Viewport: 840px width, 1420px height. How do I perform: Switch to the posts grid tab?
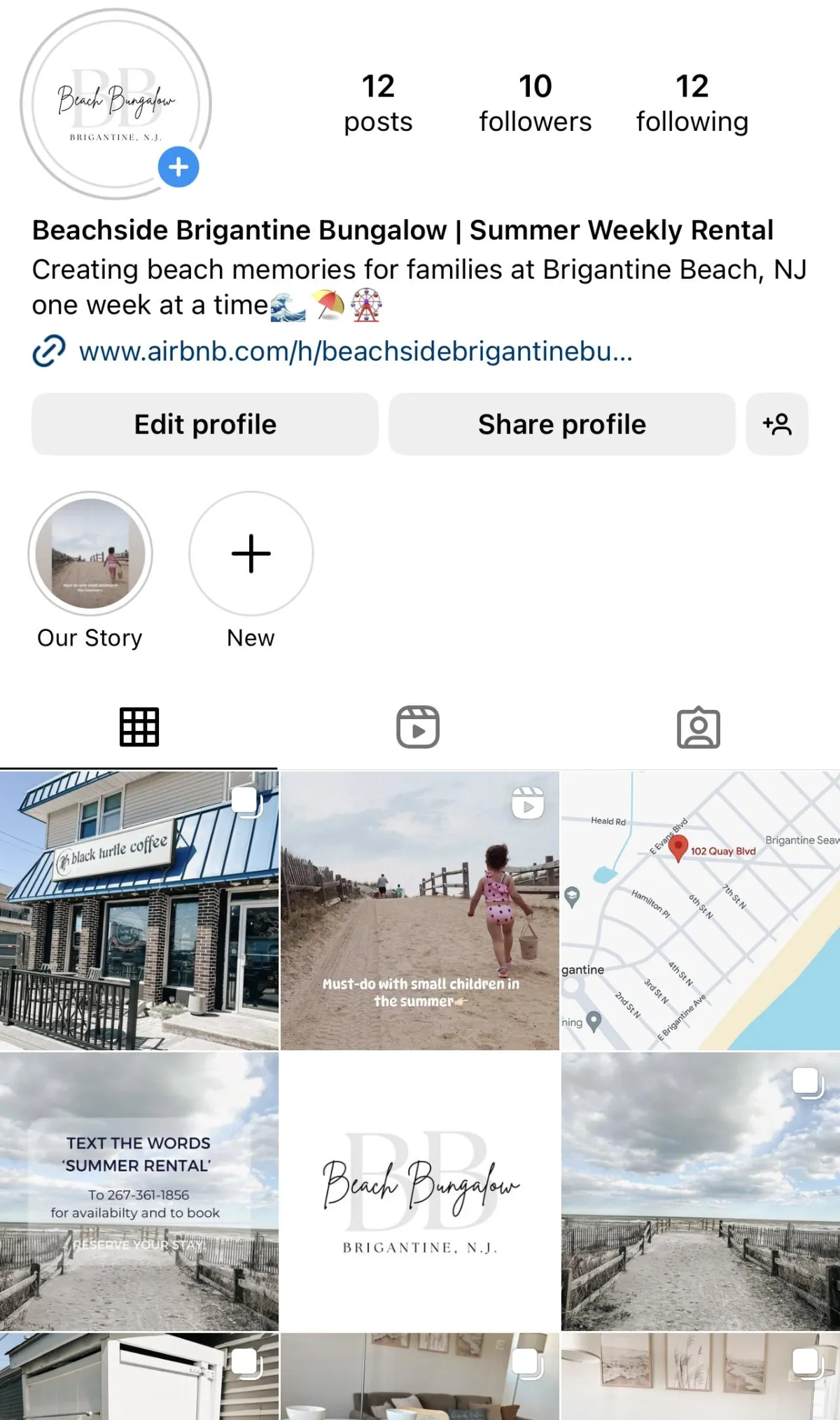(139, 727)
